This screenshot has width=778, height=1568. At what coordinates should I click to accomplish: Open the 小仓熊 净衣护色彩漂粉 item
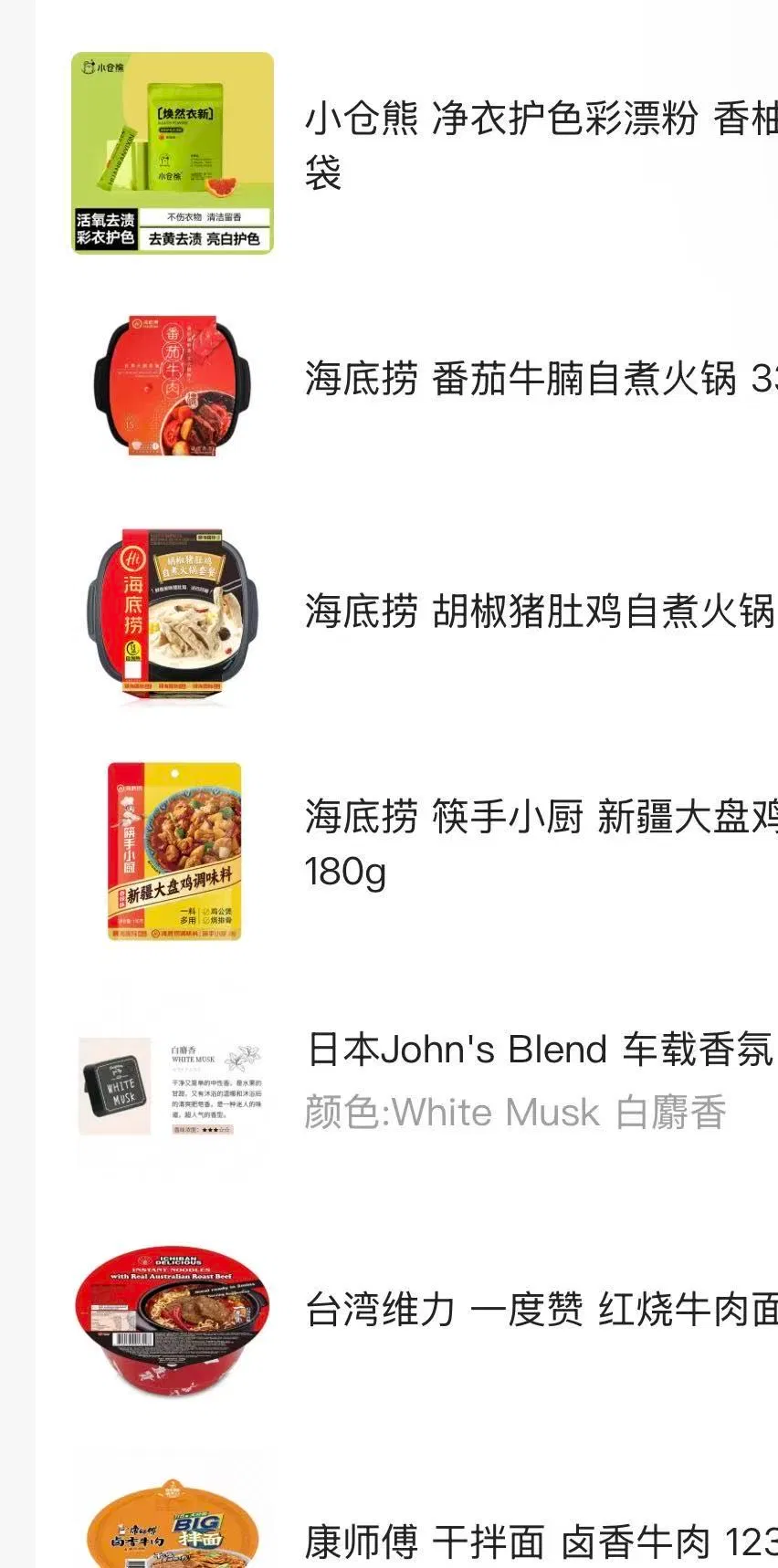pos(539,146)
